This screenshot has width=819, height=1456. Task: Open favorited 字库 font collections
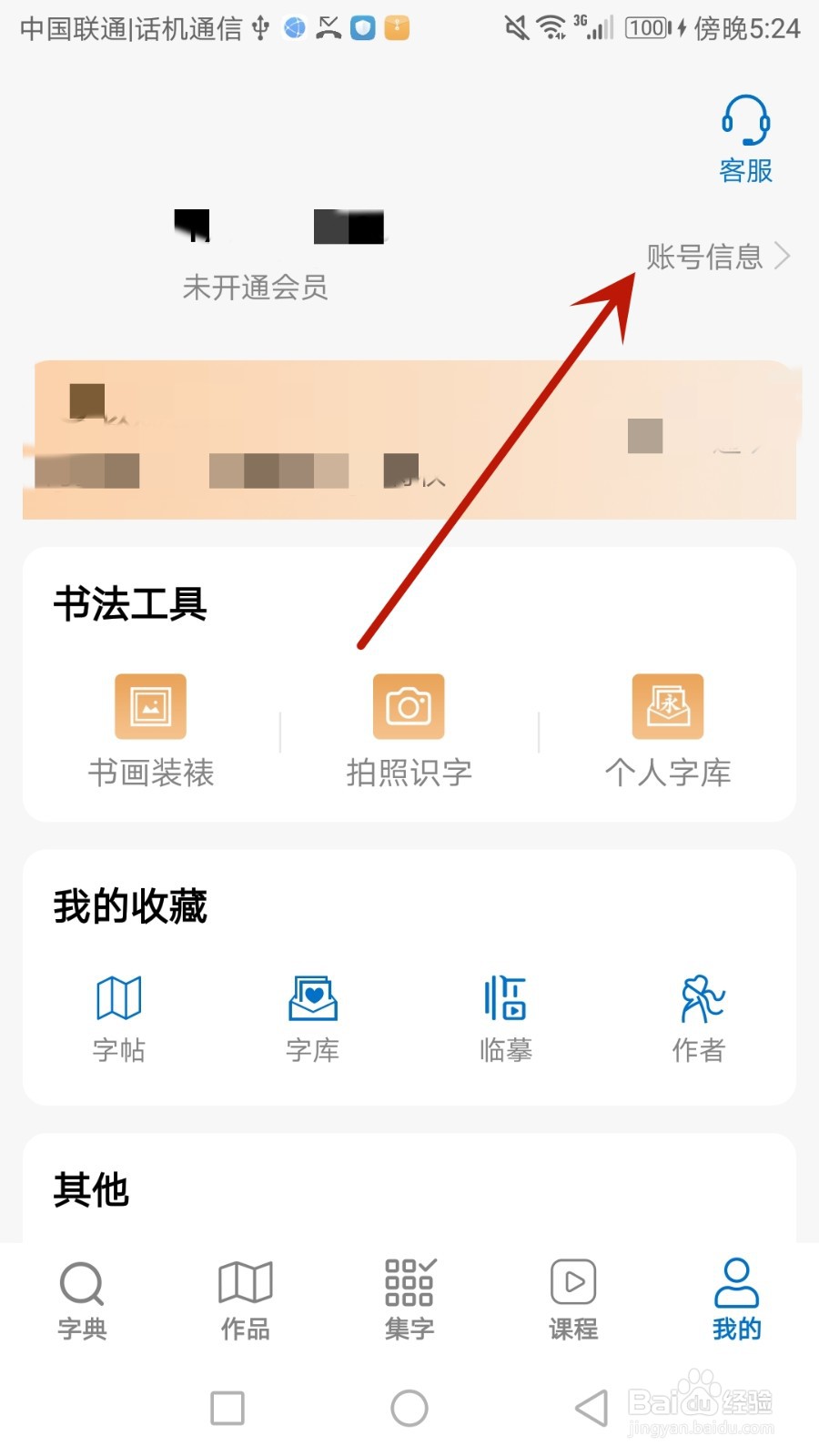click(x=312, y=1019)
